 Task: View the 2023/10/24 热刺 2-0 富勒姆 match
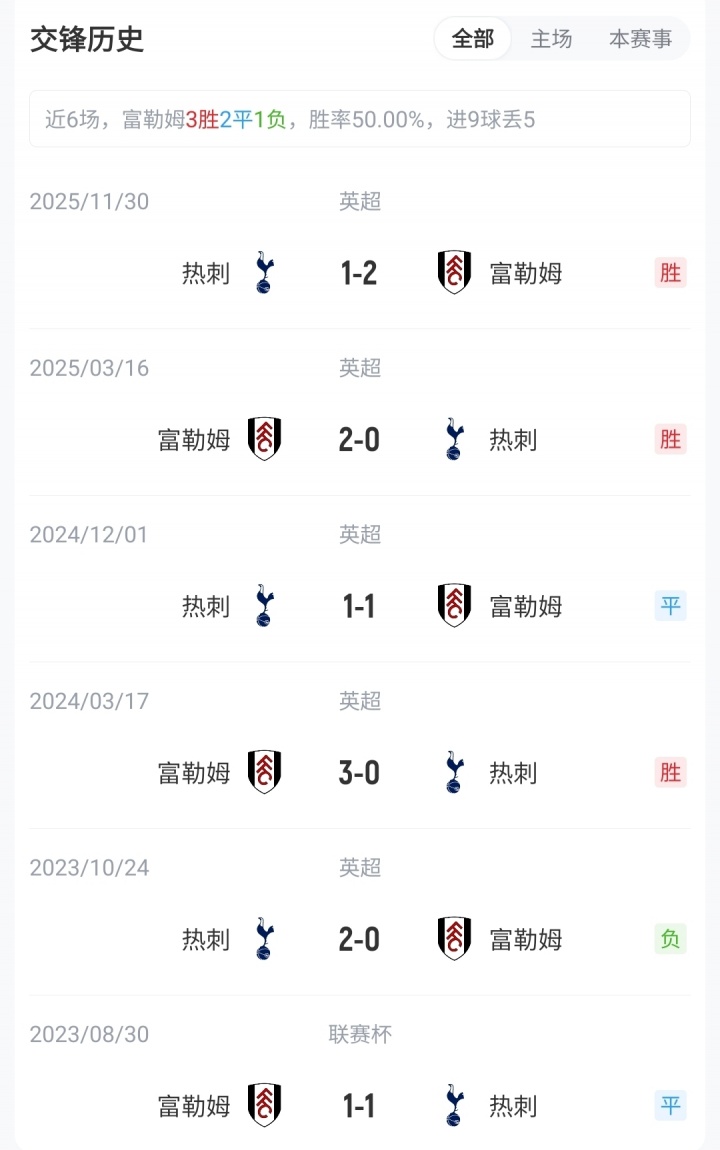click(x=359, y=940)
